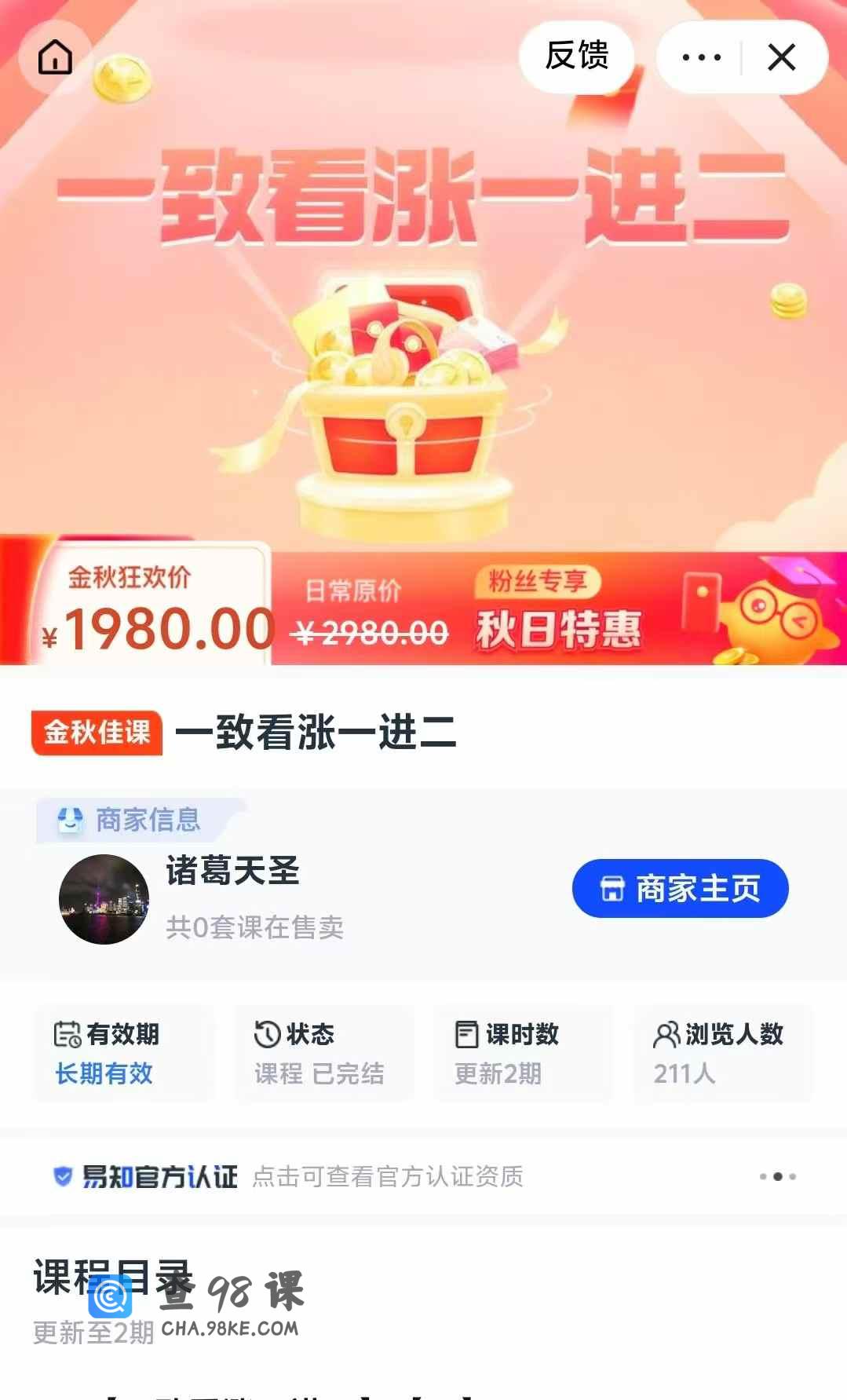The height and width of the screenshot is (1400, 847).
Task: Tap the page indicator dots beside certification
Action: pos(777,1176)
